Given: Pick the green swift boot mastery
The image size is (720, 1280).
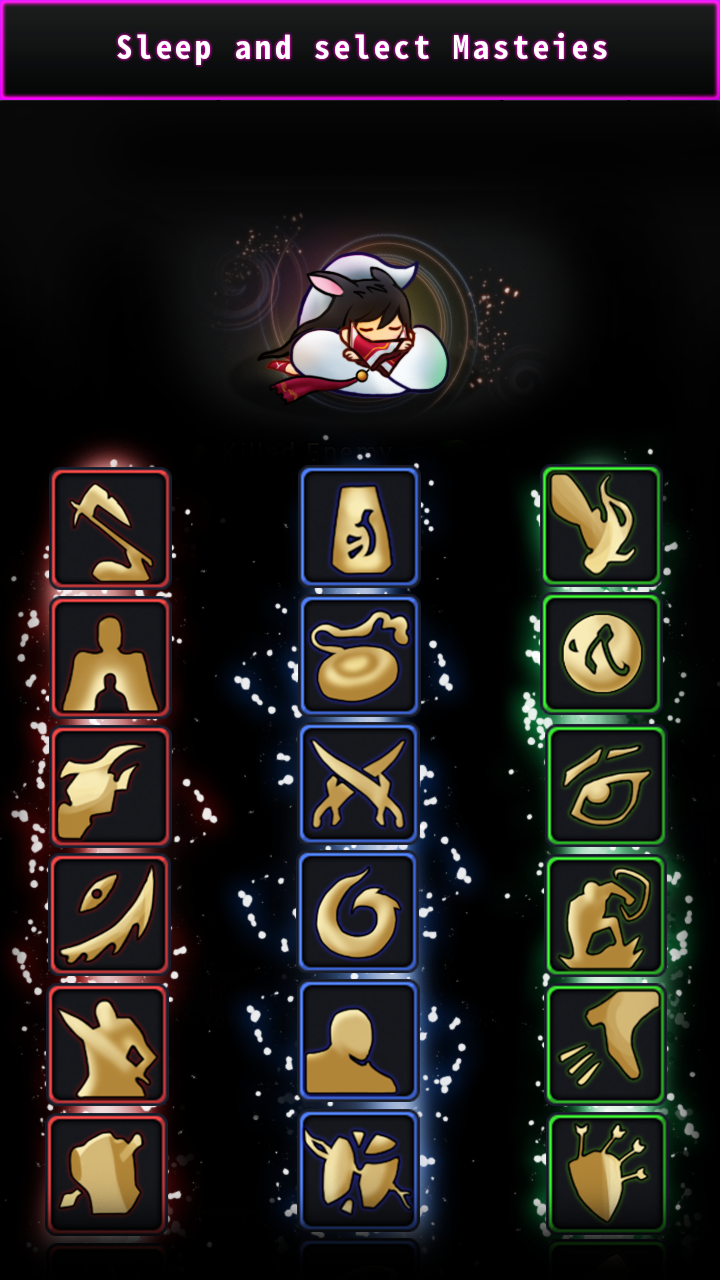Looking at the screenshot, I should [x=605, y=1044].
